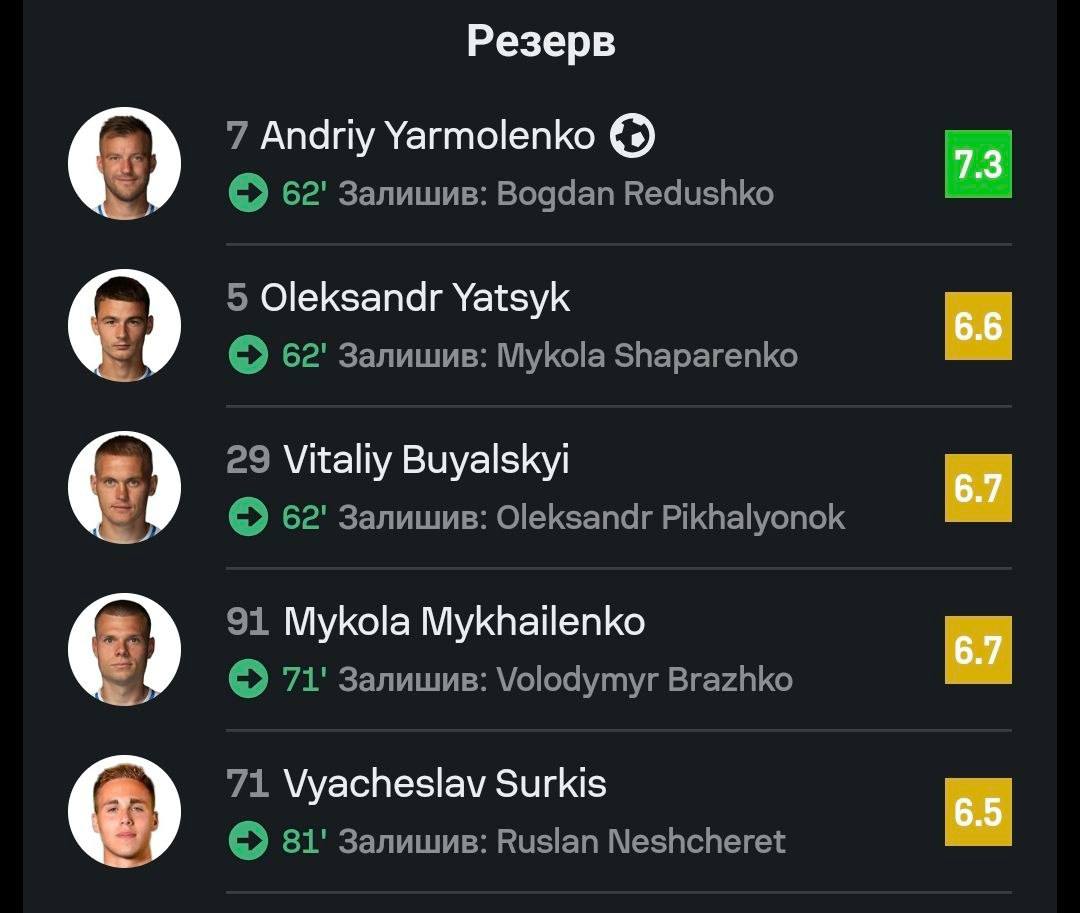The image size is (1080, 913).
Task: View Vitaliy Buyalskyi's player profile
Action: click(x=426, y=460)
